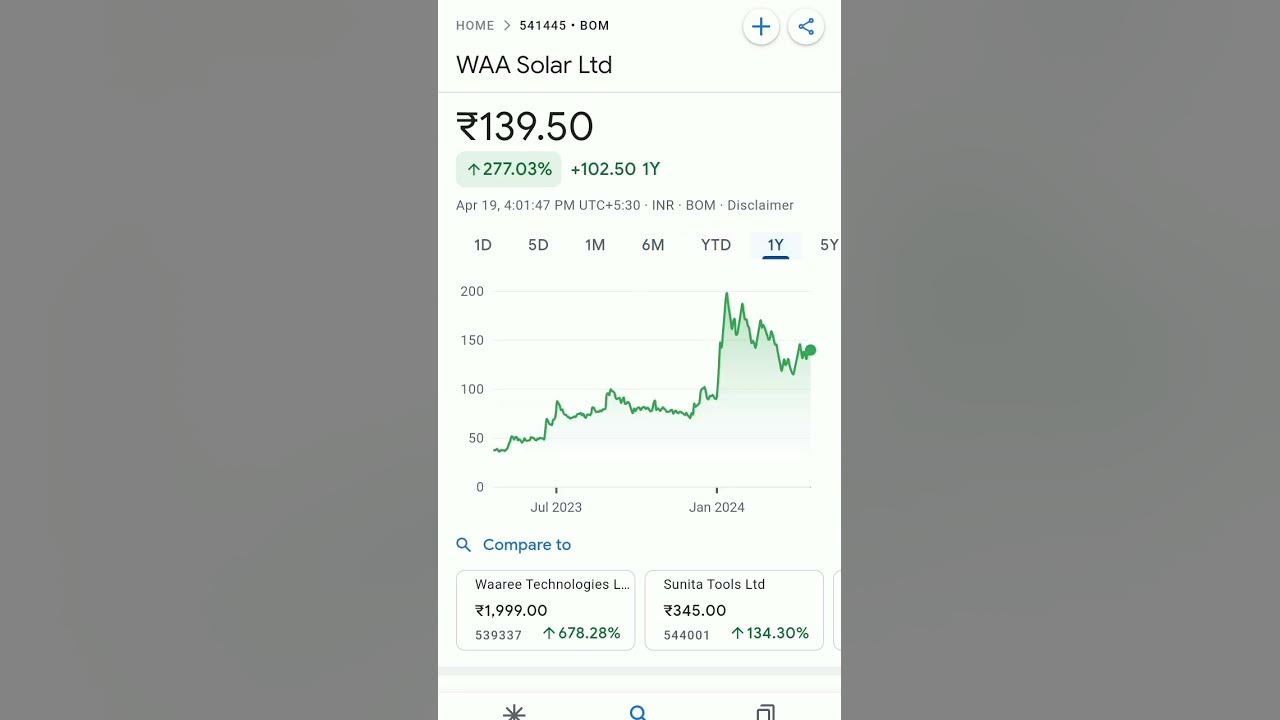Share this WAA Solar stock page

click(x=806, y=27)
